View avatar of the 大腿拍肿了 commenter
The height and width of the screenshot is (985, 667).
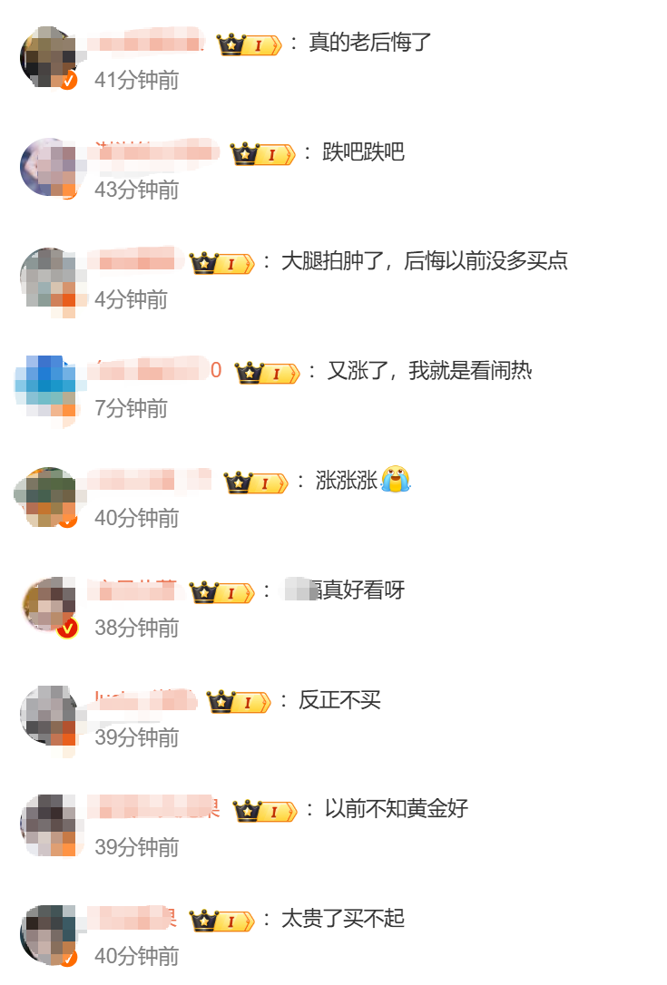click(48, 277)
